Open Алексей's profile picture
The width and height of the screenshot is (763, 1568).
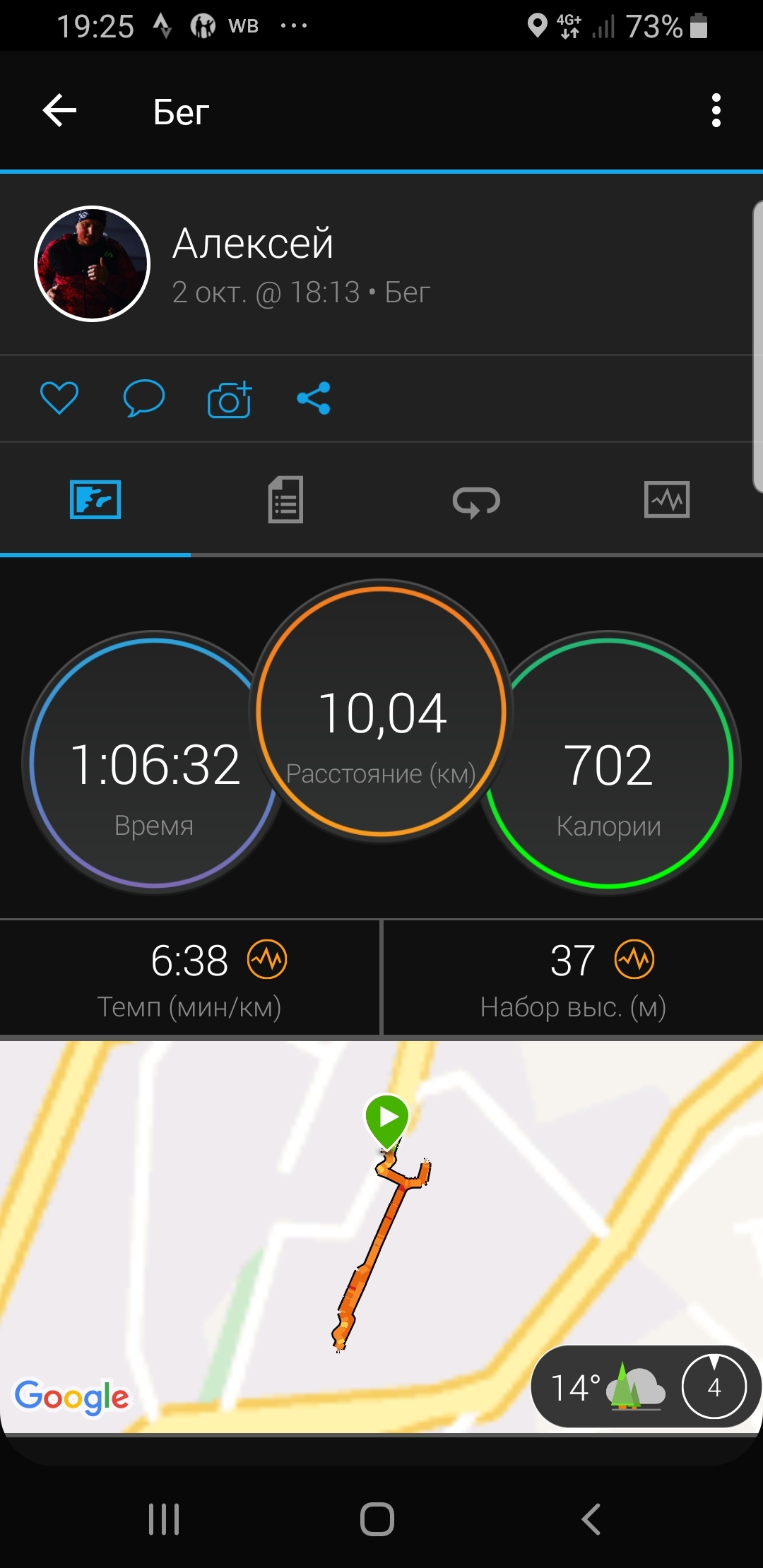92,264
